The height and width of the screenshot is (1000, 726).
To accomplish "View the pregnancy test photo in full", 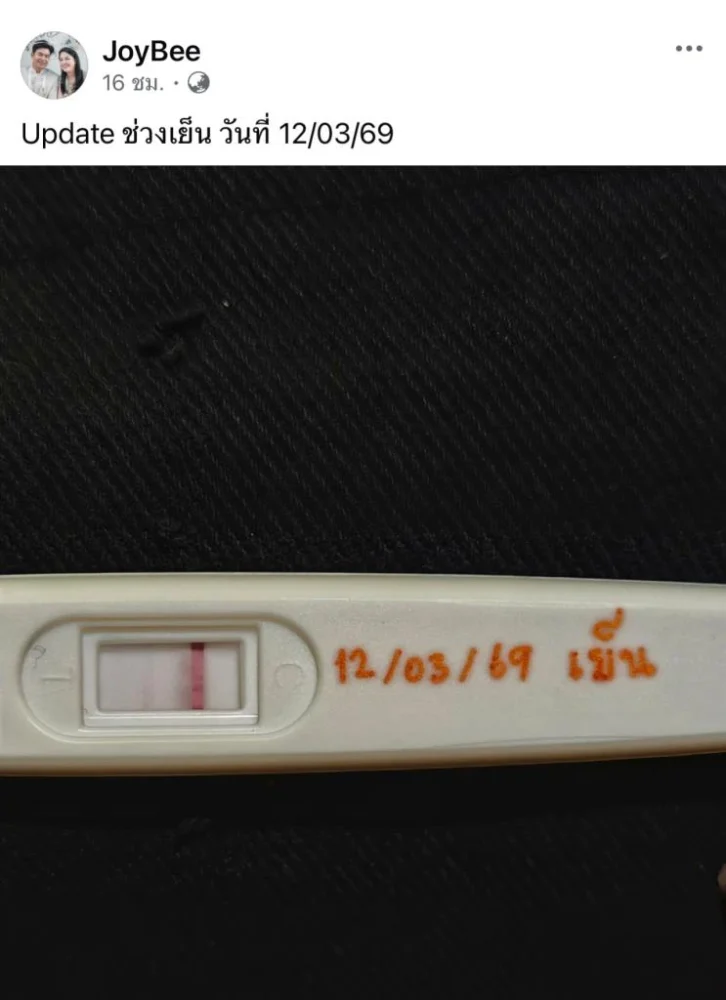I will 363,582.
